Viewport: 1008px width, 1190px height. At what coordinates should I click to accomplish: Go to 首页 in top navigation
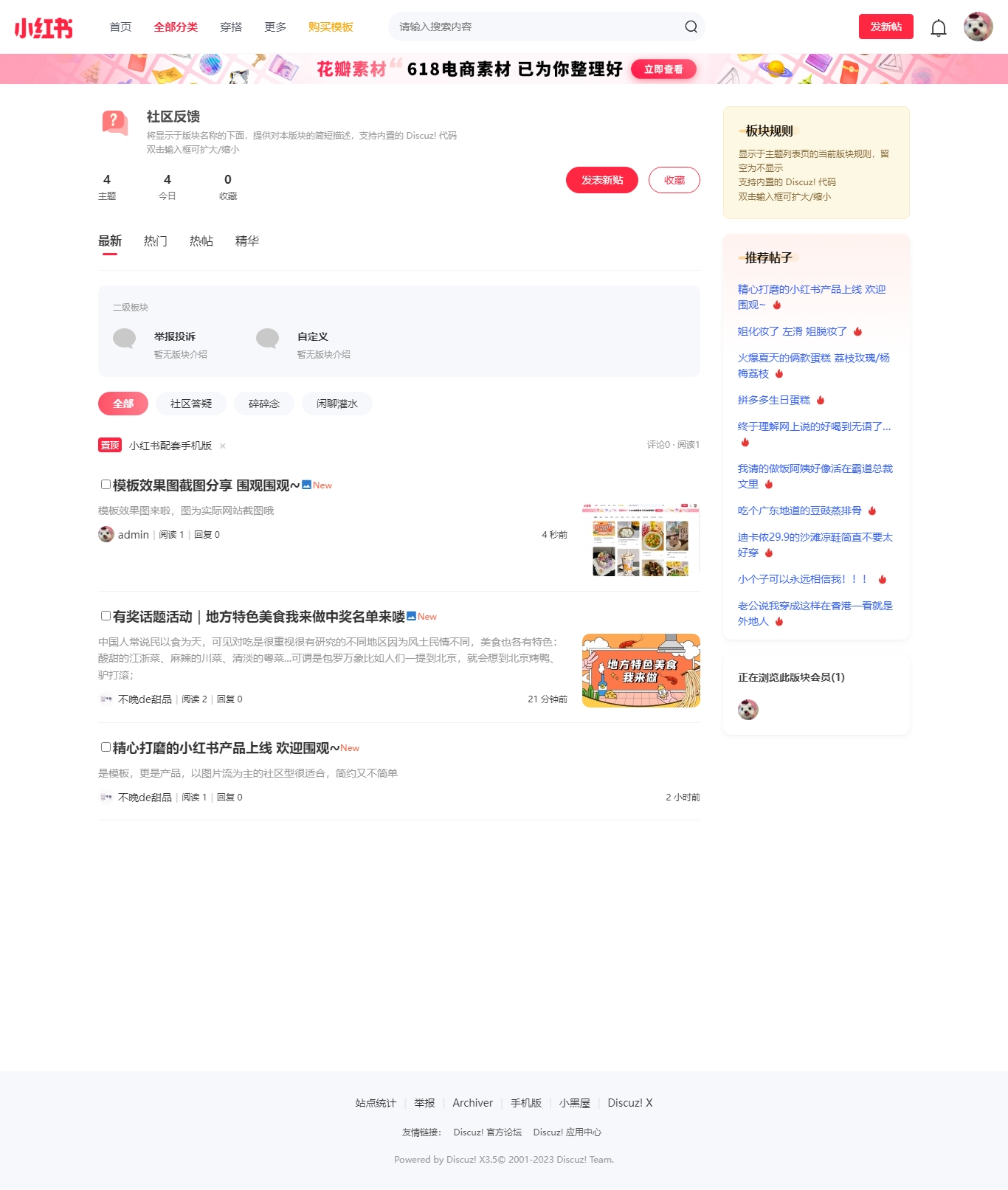120,27
